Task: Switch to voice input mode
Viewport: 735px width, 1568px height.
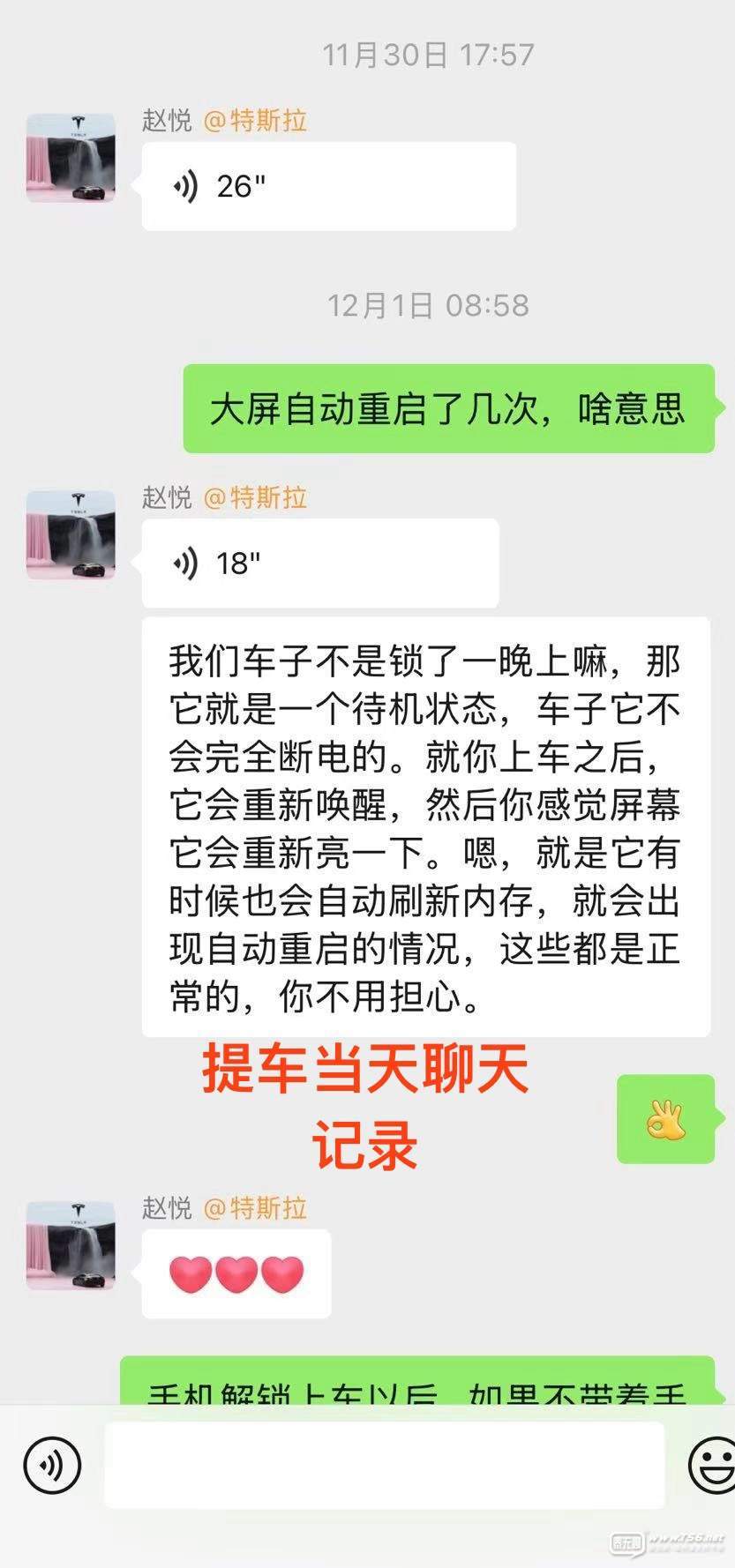Action: (x=52, y=1466)
